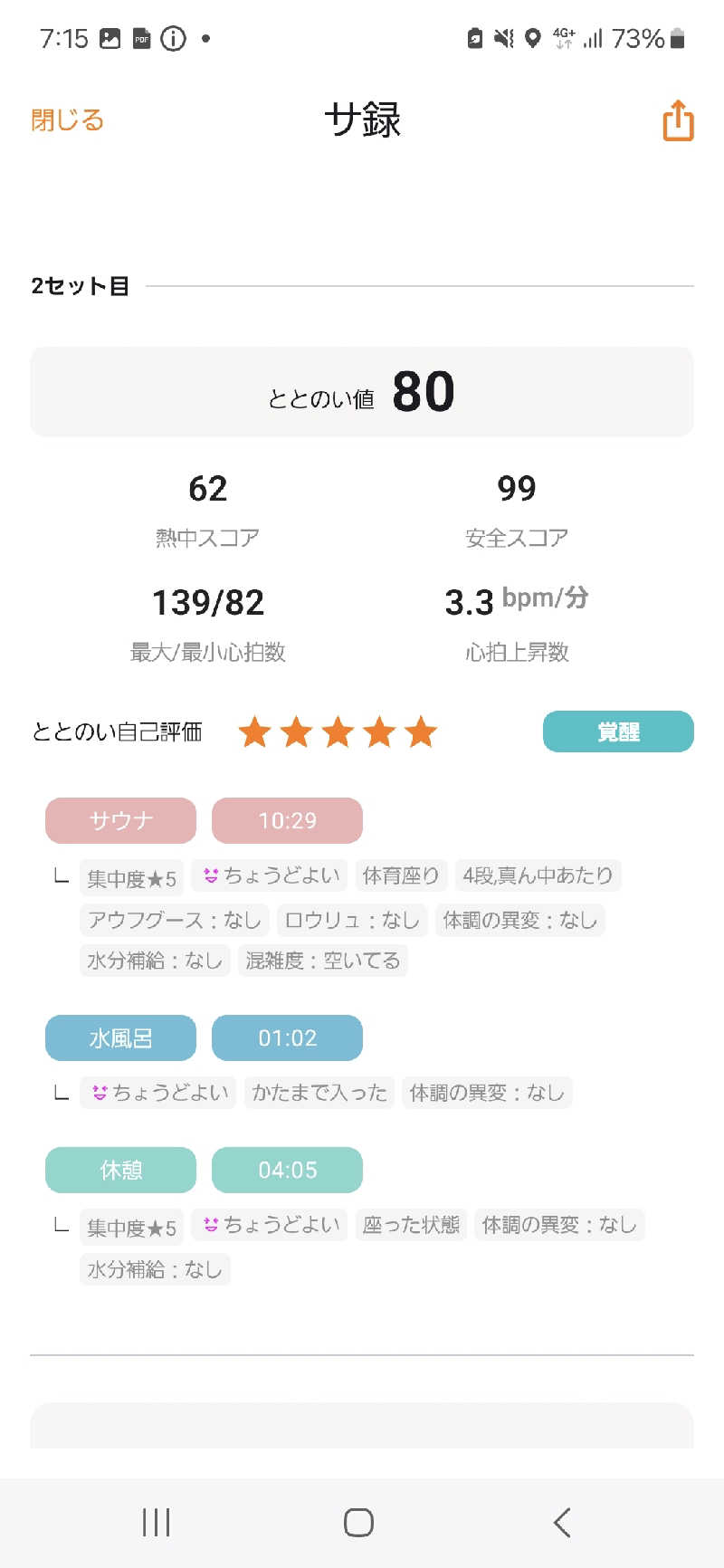Viewport: 724px width, 1568px height.
Task: Tap the 体育座り posture chip
Action: [401, 875]
